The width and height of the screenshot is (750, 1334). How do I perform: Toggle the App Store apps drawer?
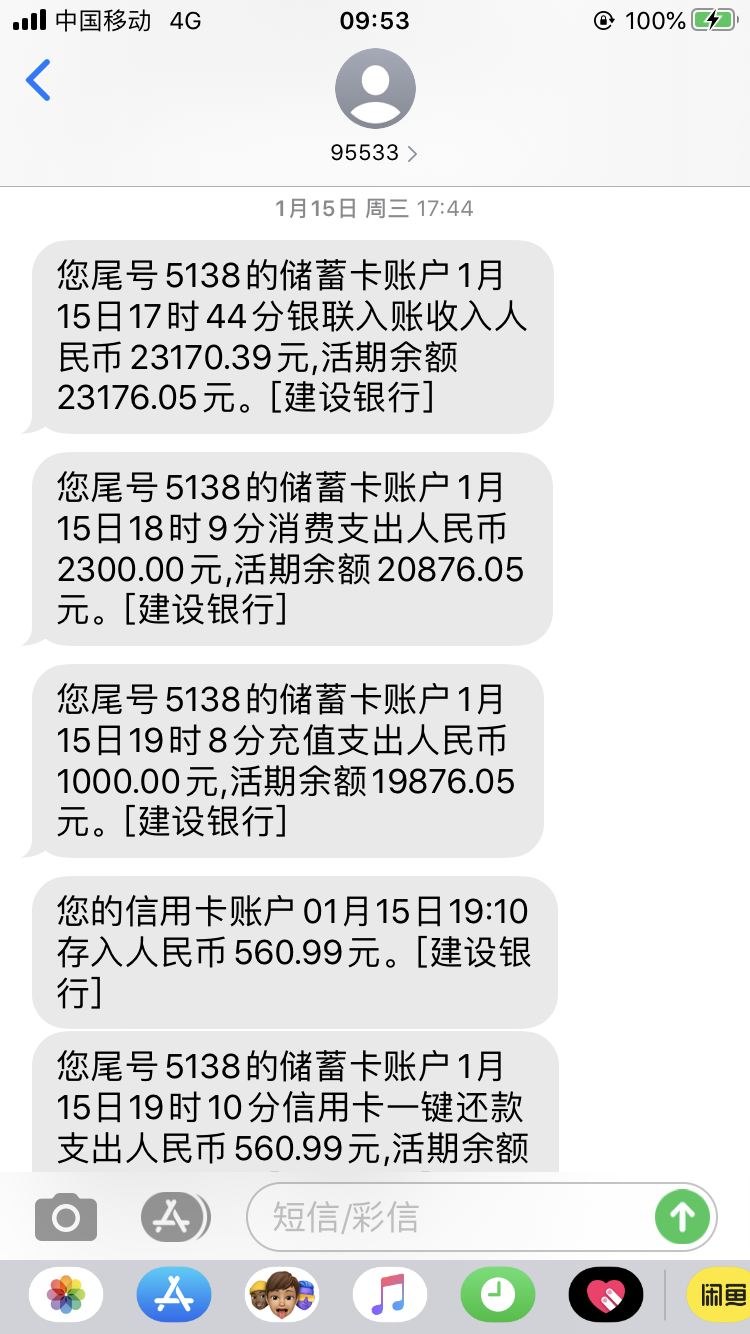click(175, 1217)
